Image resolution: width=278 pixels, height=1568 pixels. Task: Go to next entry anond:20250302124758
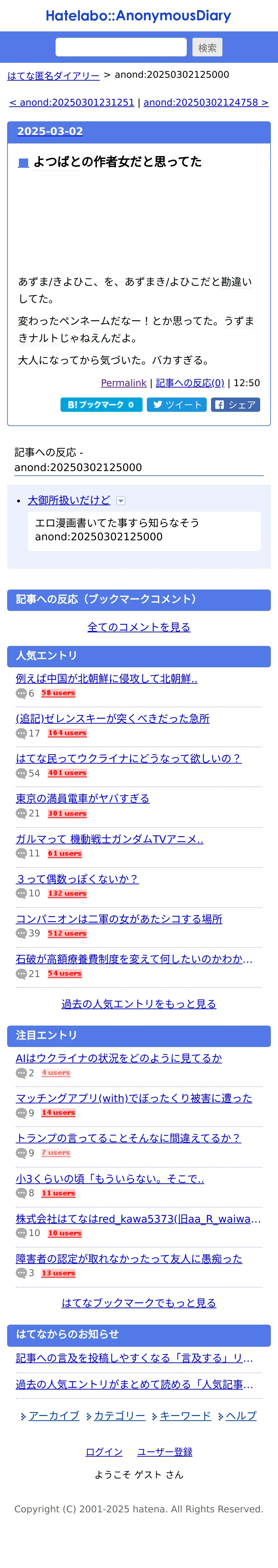206,102
